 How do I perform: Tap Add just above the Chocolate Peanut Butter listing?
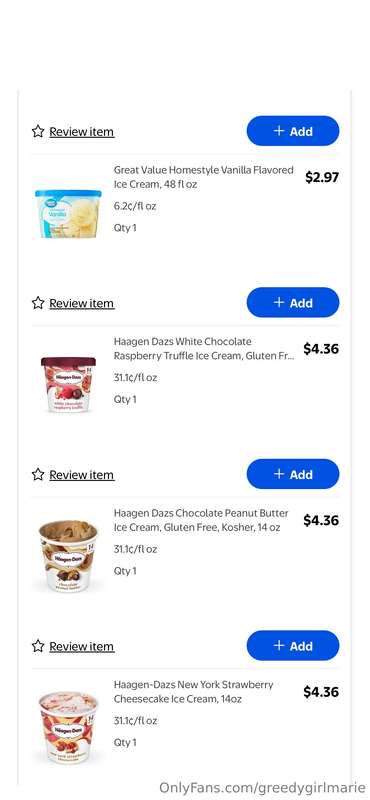293,474
